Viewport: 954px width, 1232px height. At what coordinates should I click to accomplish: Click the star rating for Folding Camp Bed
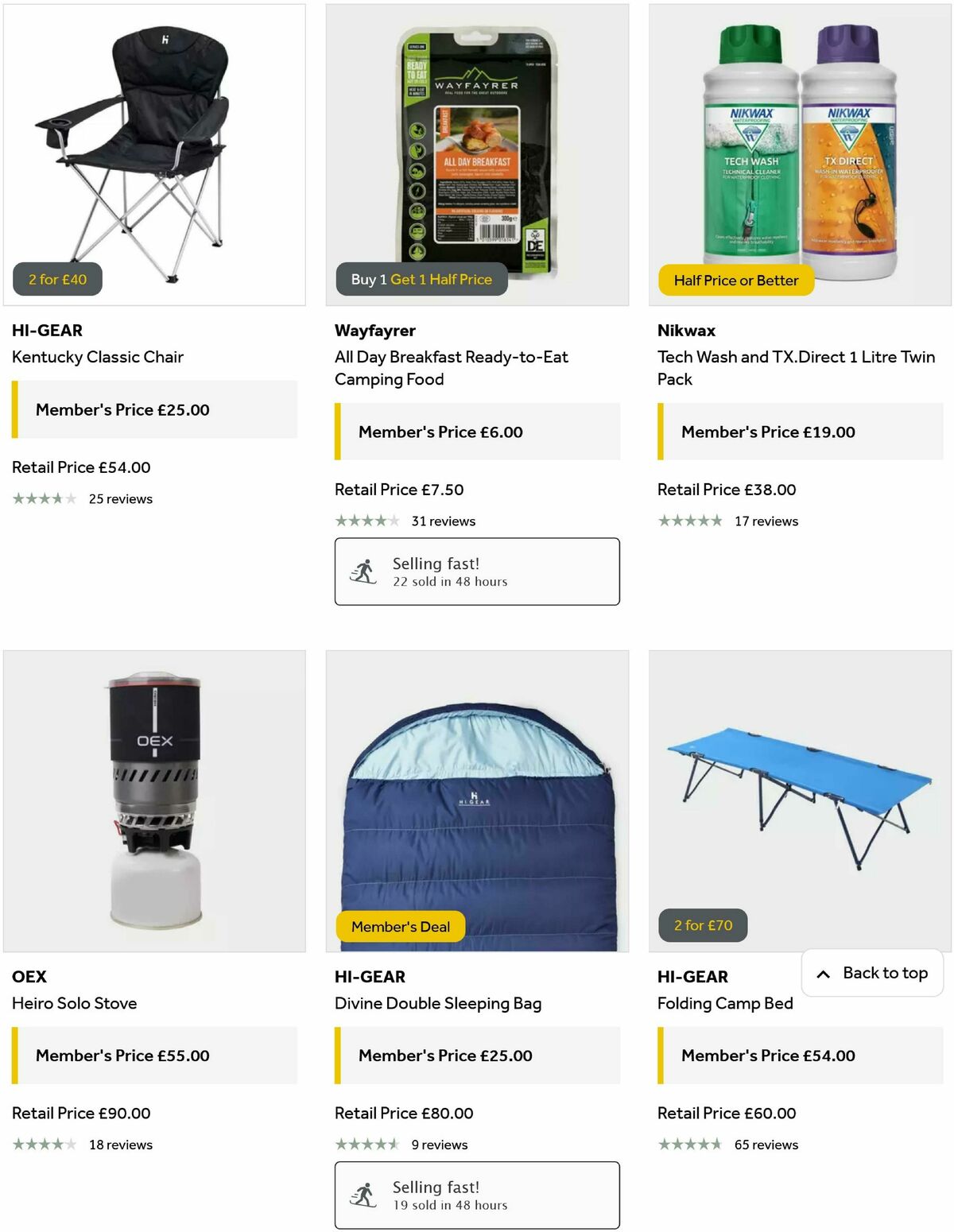(691, 1145)
